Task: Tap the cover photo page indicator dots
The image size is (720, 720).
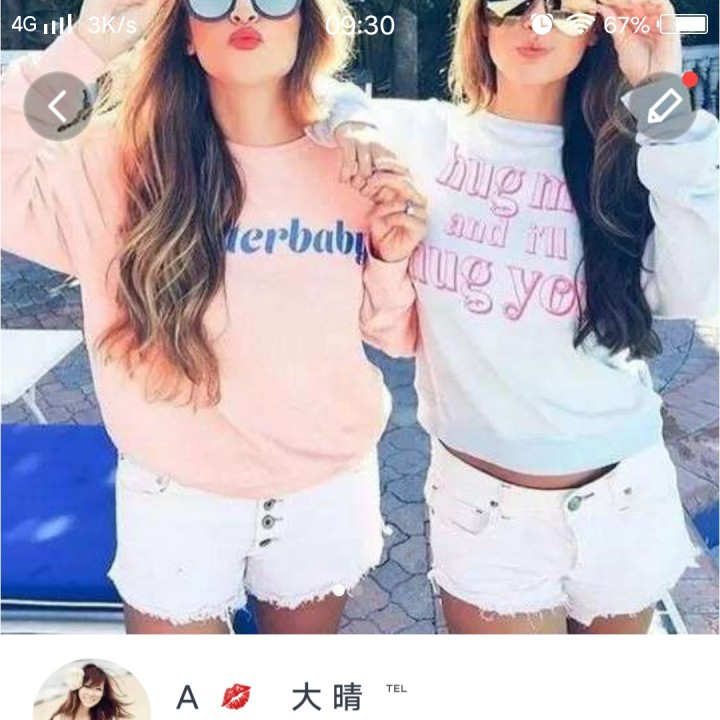Action: click(349, 590)
